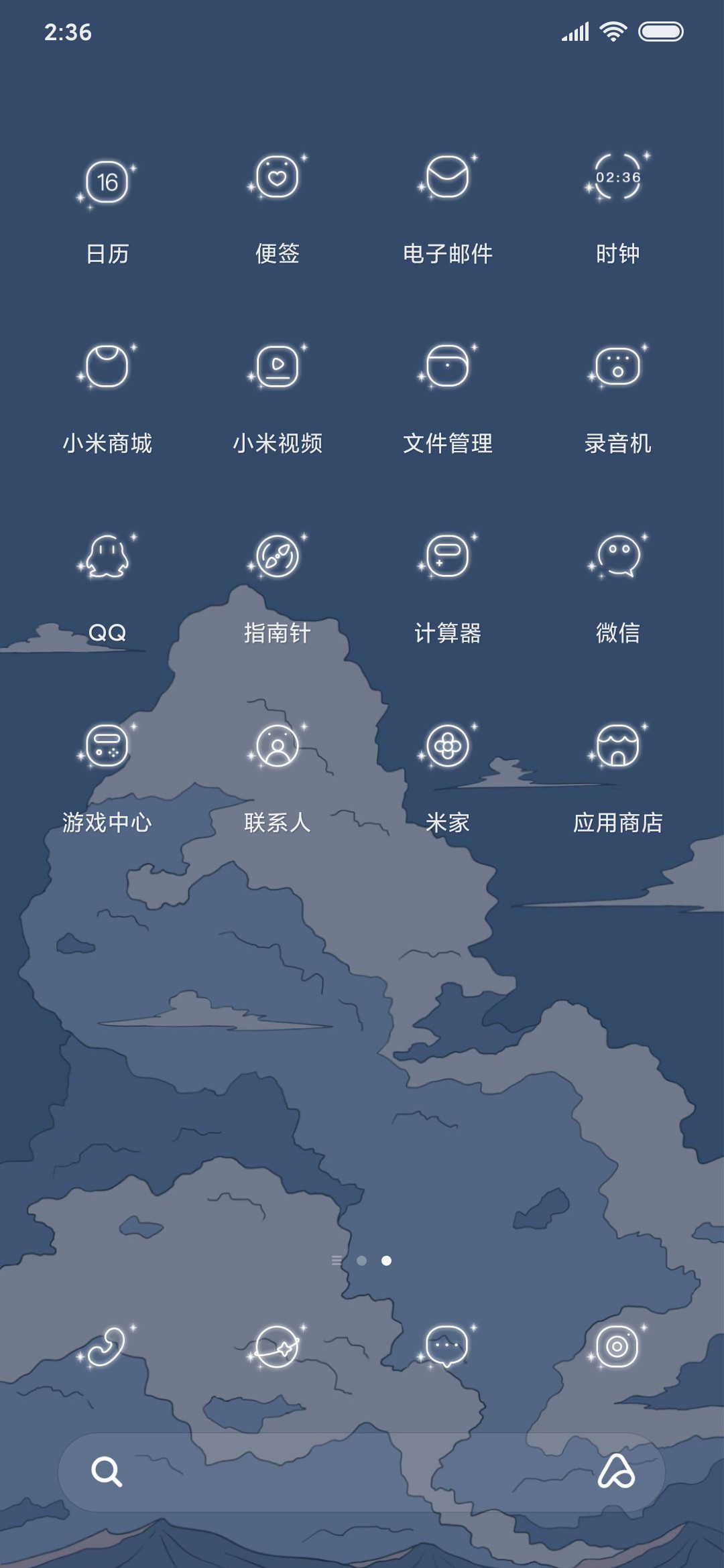The width and height of the screenshot is (724, 1568).
Task: Open the camera from the dock
Action: tap(618, 1347)
